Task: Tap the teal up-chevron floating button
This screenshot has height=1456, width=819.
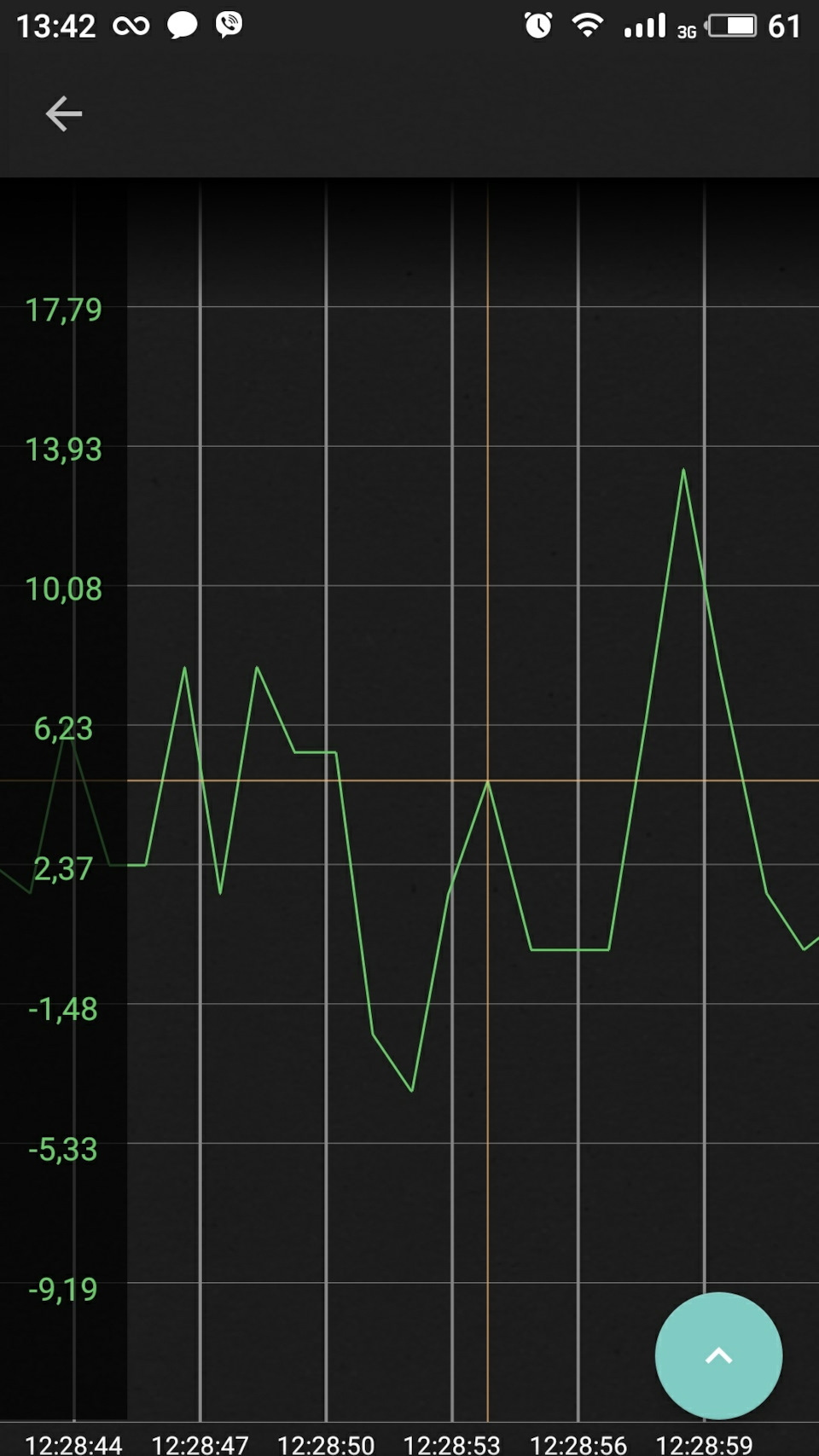Action: (x=718, y=1355)
